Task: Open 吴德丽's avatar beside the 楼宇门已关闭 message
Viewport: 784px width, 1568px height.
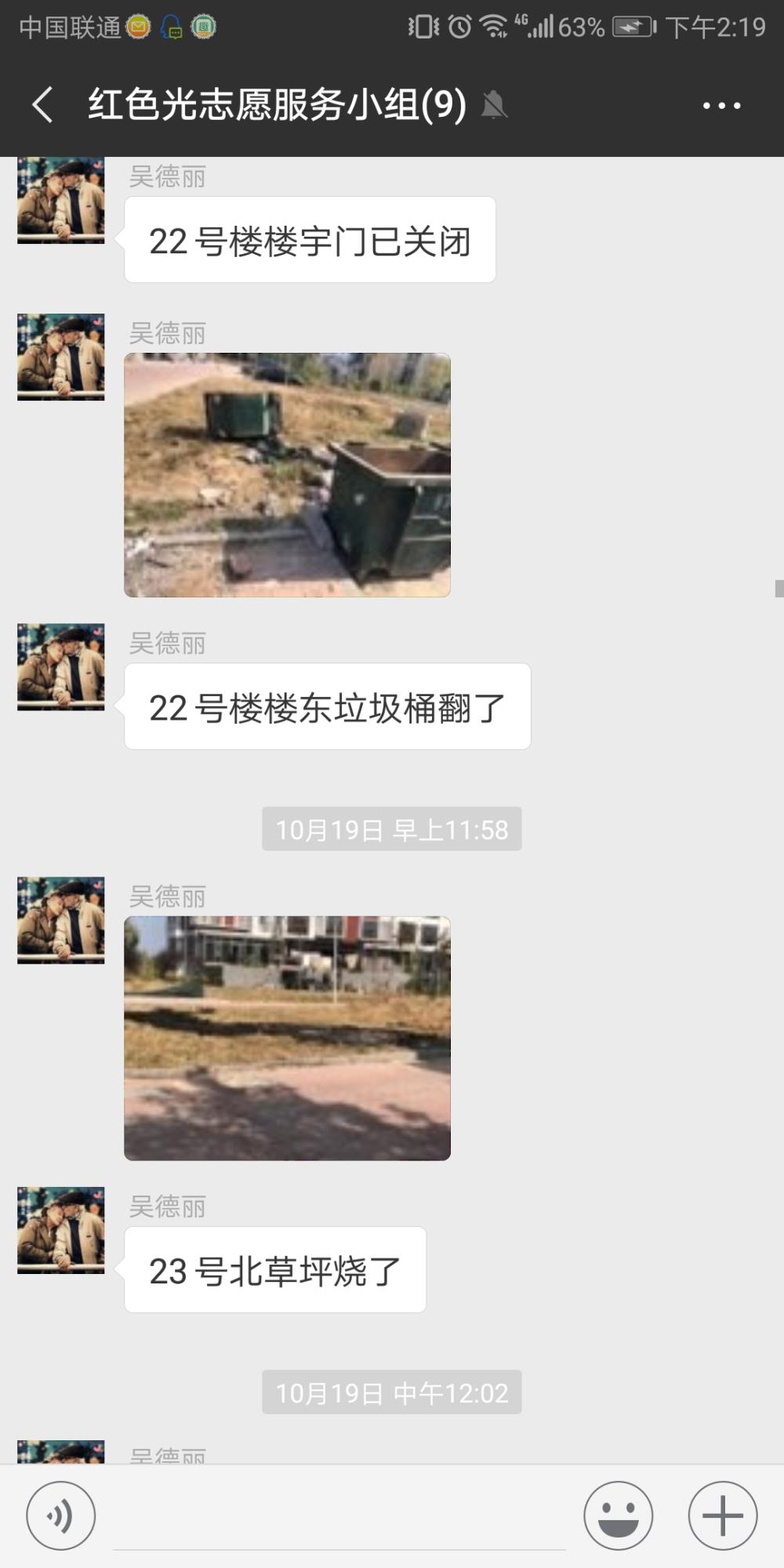Action: coord(61,201)
